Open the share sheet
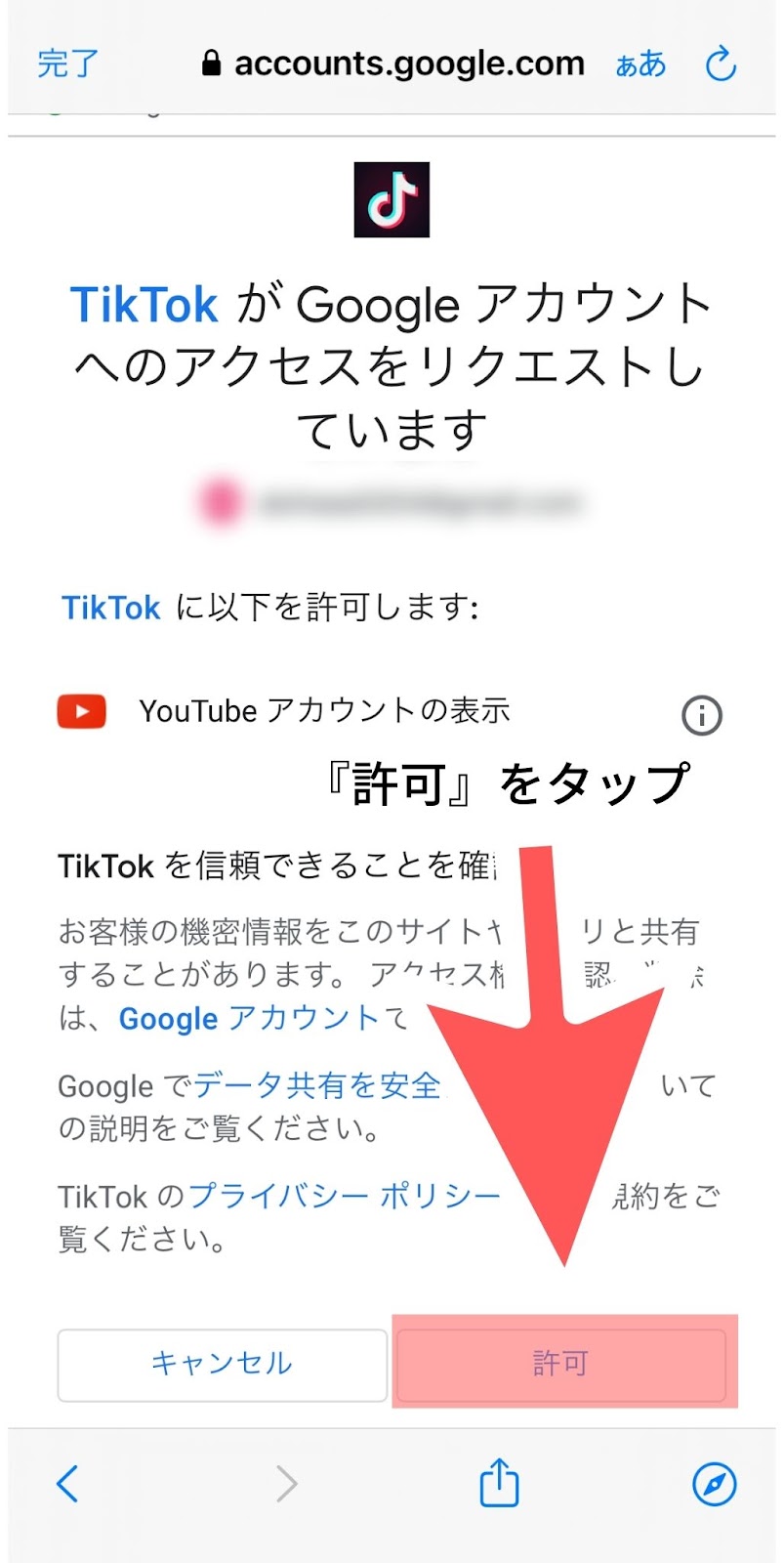 pos(499,1484)
